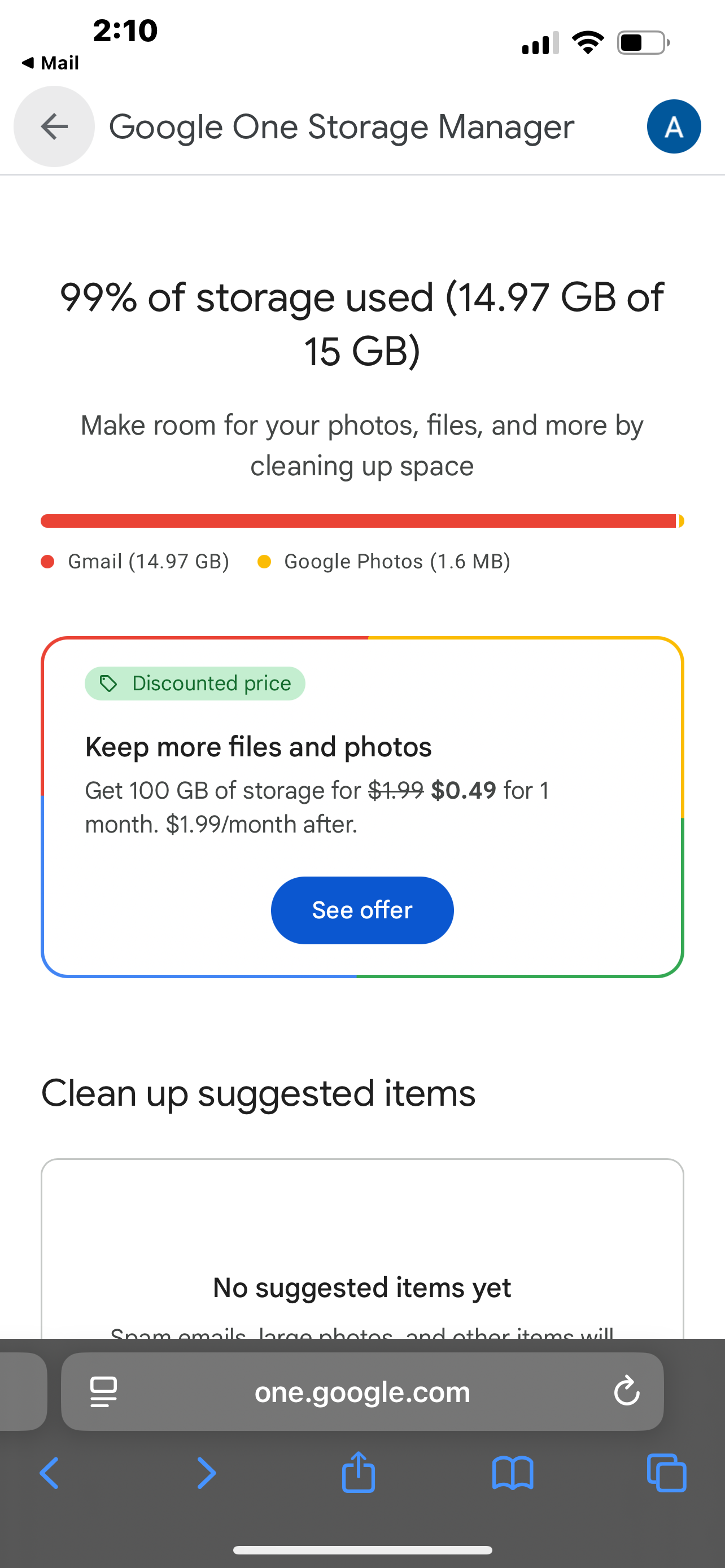
Task: Go forward in Safari history
Action: tap(206, 1473)
